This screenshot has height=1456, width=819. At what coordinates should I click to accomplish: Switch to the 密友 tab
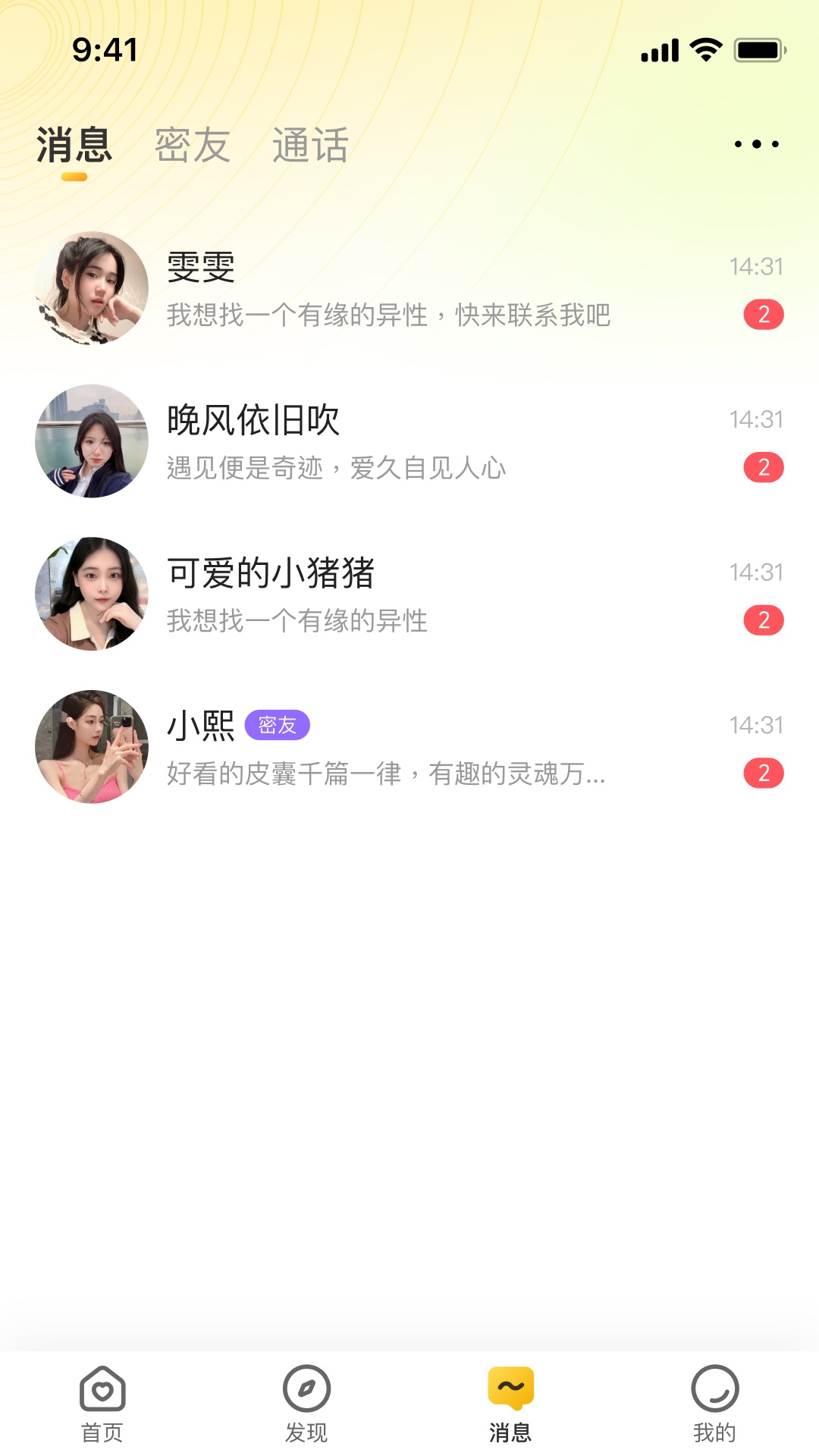point(193,145)
